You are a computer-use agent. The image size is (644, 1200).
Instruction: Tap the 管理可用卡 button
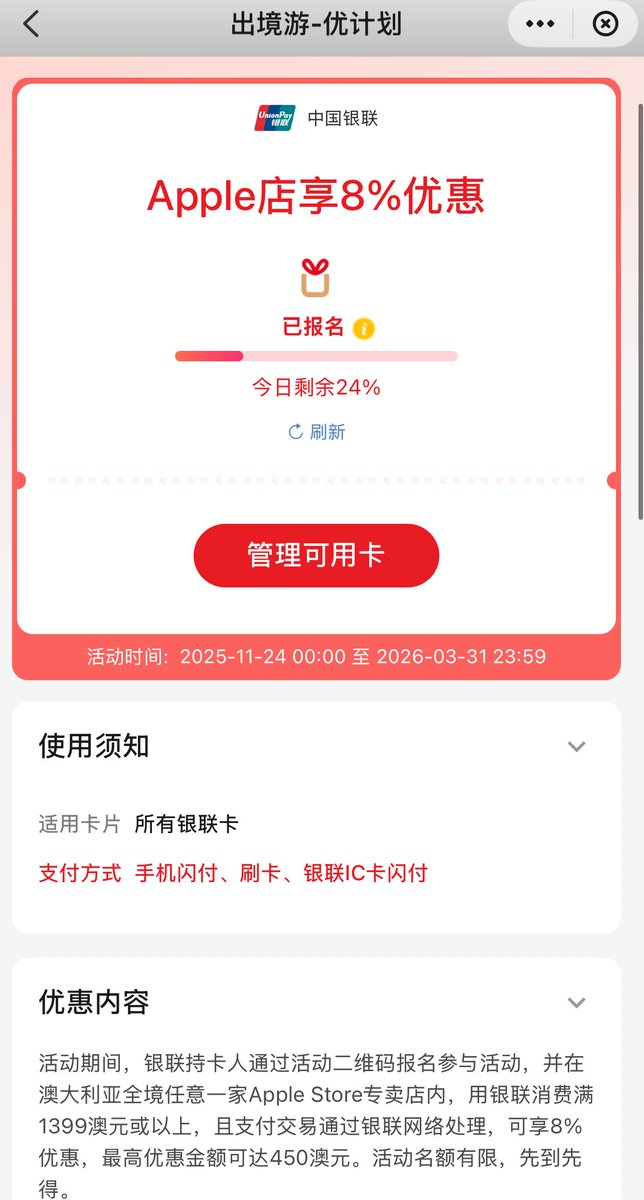click(x=316, y=556)
